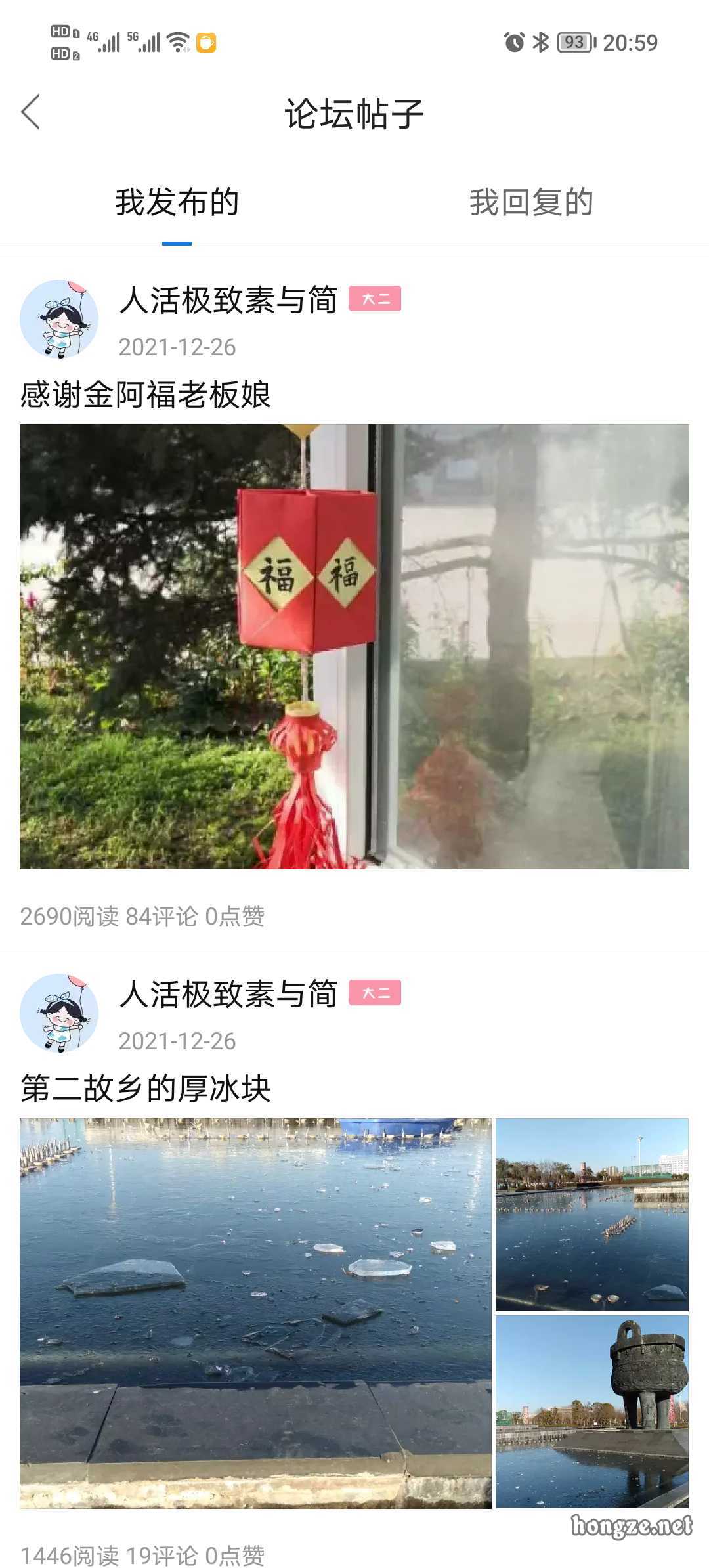Open the post 第二故乡的厚冰块
The height and width of the screenshot is (1568, 709).
pyautogui.click(x=145, y=1089)
